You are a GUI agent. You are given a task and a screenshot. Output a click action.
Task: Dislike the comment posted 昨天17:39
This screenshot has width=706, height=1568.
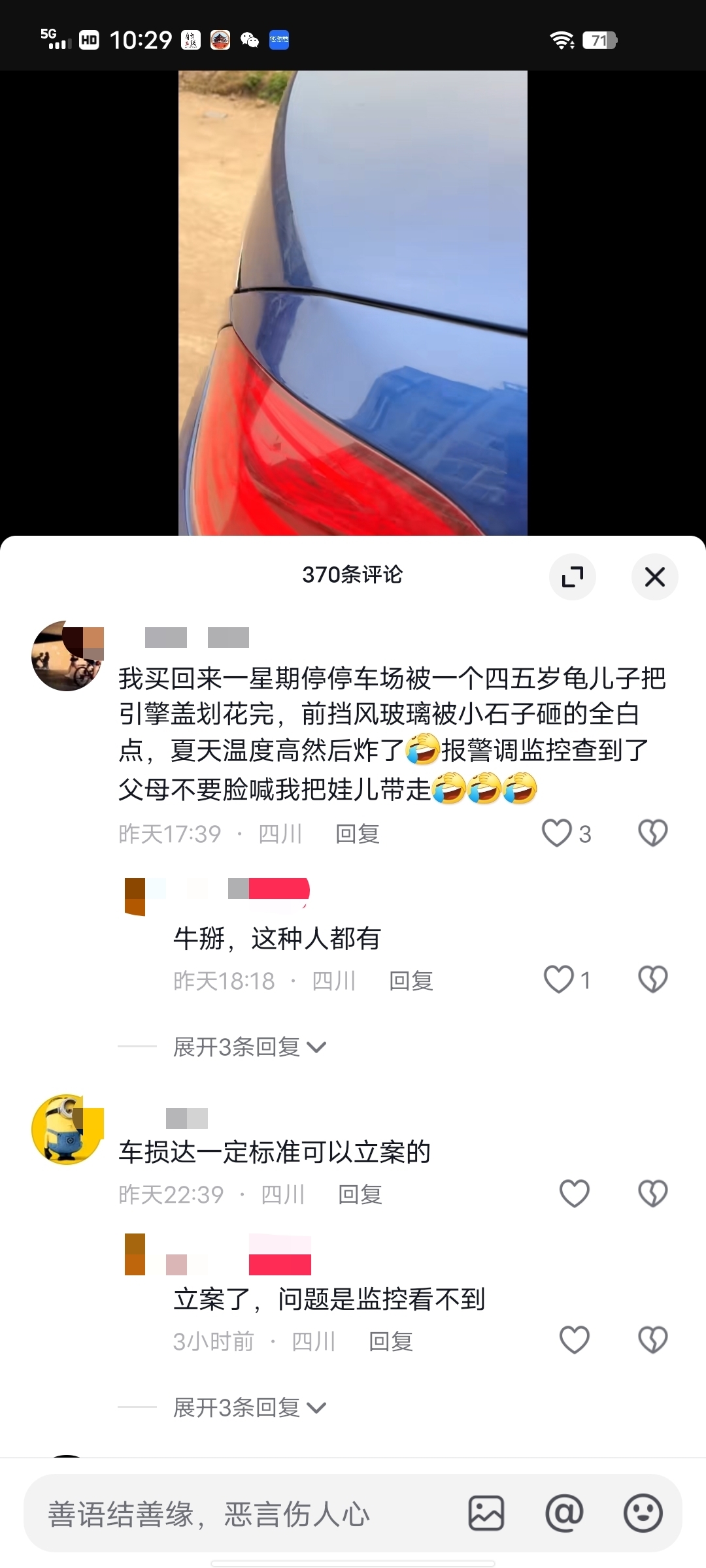pos(652,833)
